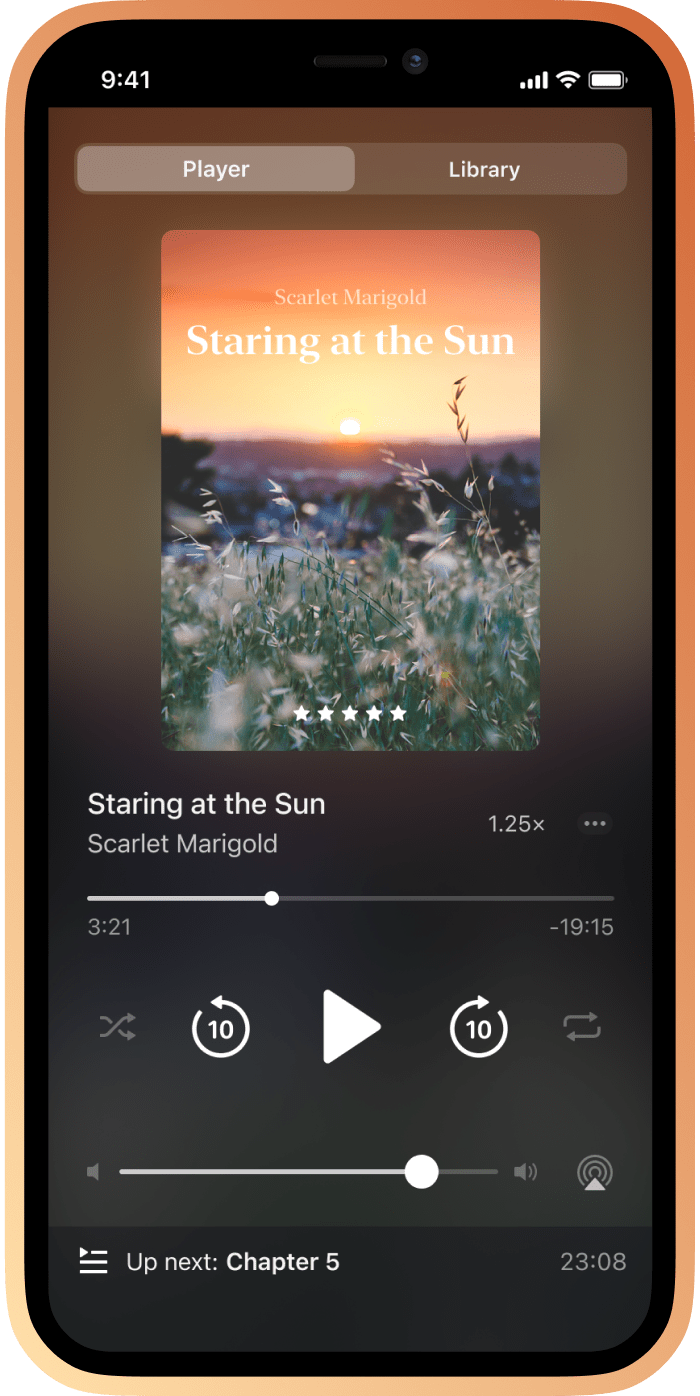Skip forward 10 seconds
Image resolution: width=700 pixels, height=1396 pixels.
(479, 1027)
